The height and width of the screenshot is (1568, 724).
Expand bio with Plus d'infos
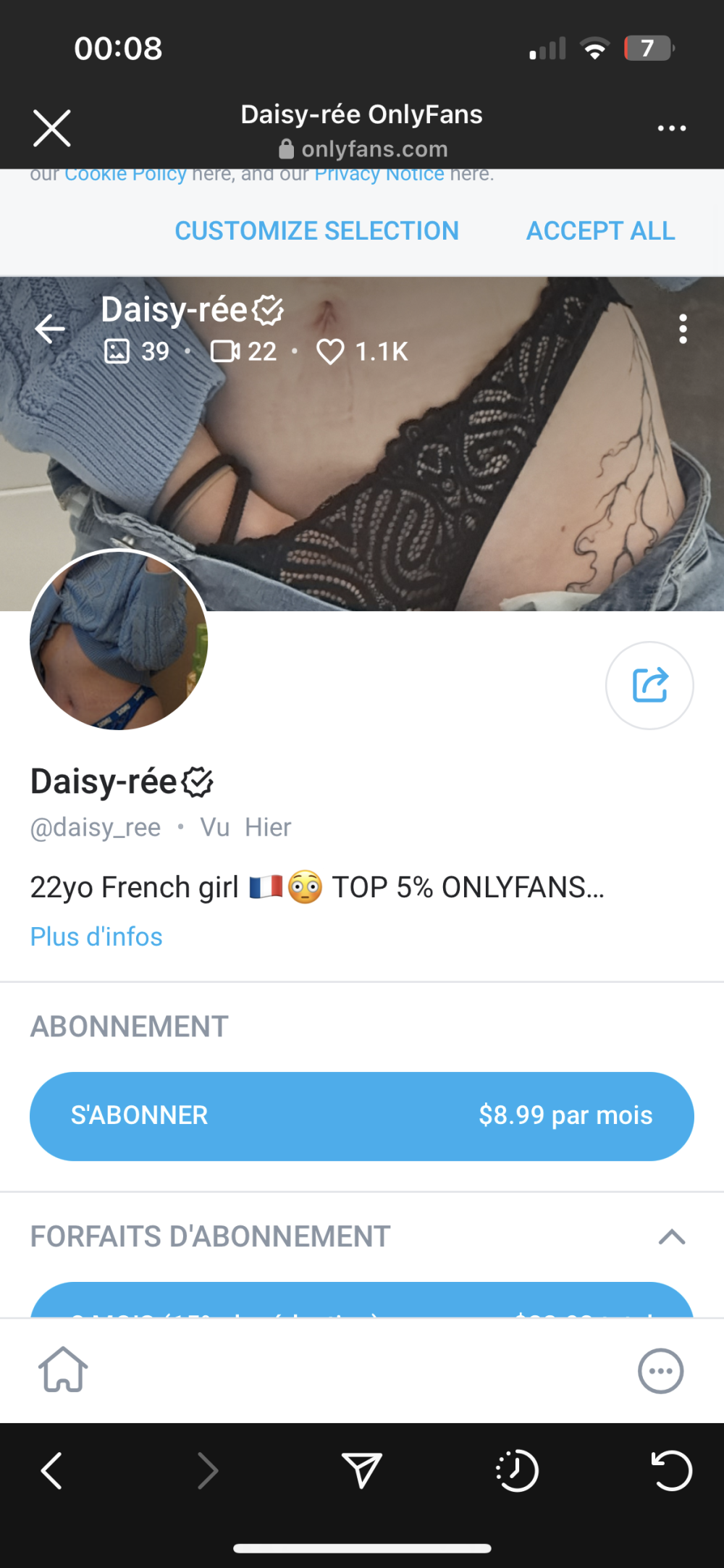pyautogui.click(x=96, y=936)
